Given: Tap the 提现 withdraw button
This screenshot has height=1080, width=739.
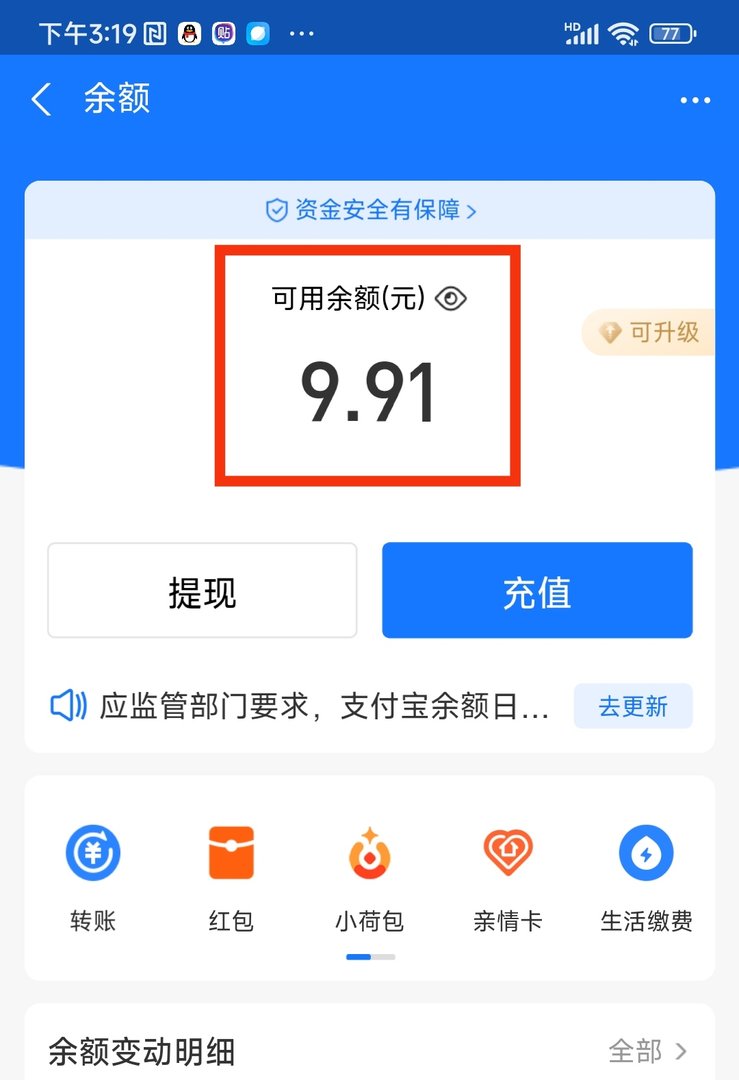Looking at the screenshot, I should tap(202, 590).
